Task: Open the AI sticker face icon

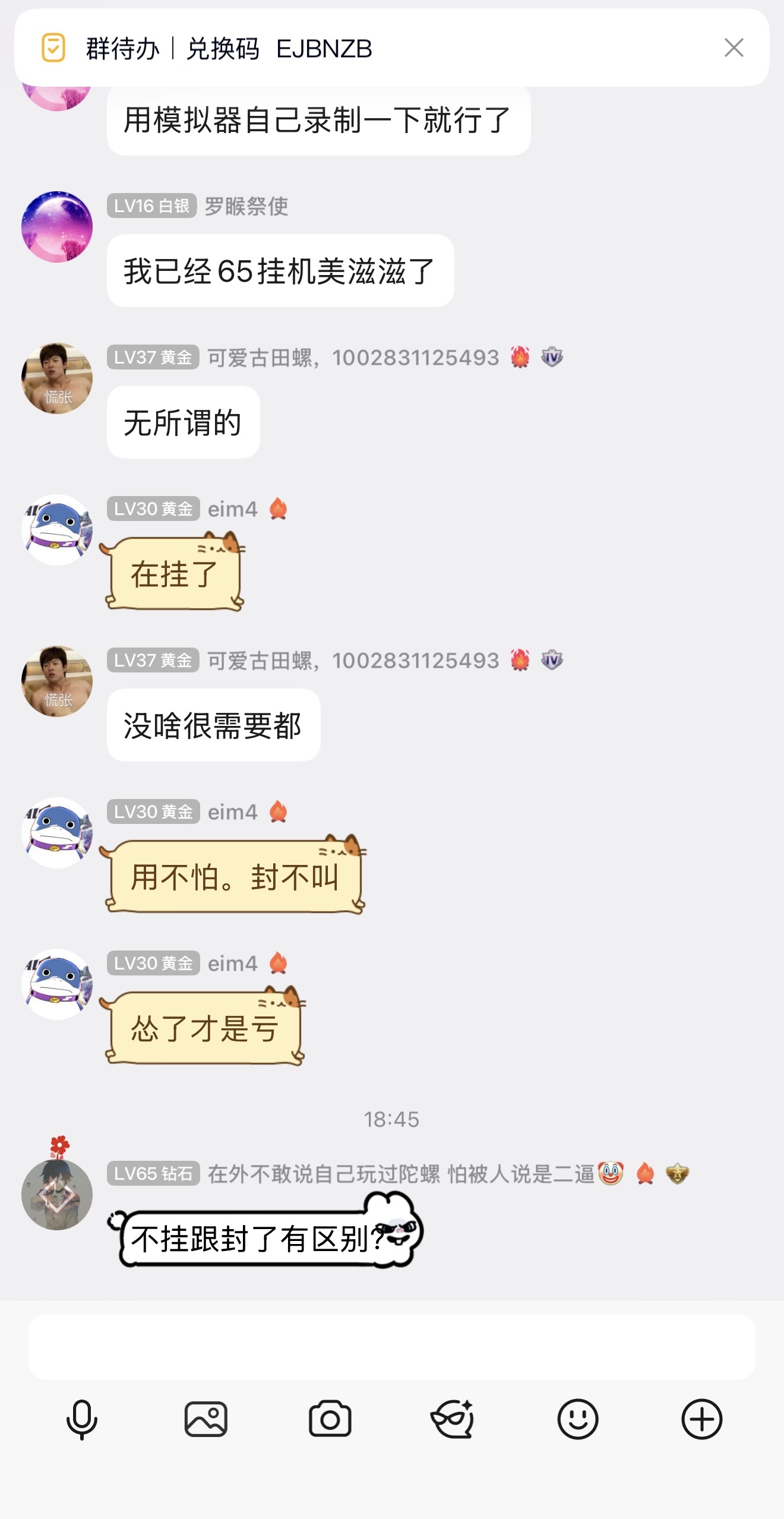Action: pos(453,1419)
